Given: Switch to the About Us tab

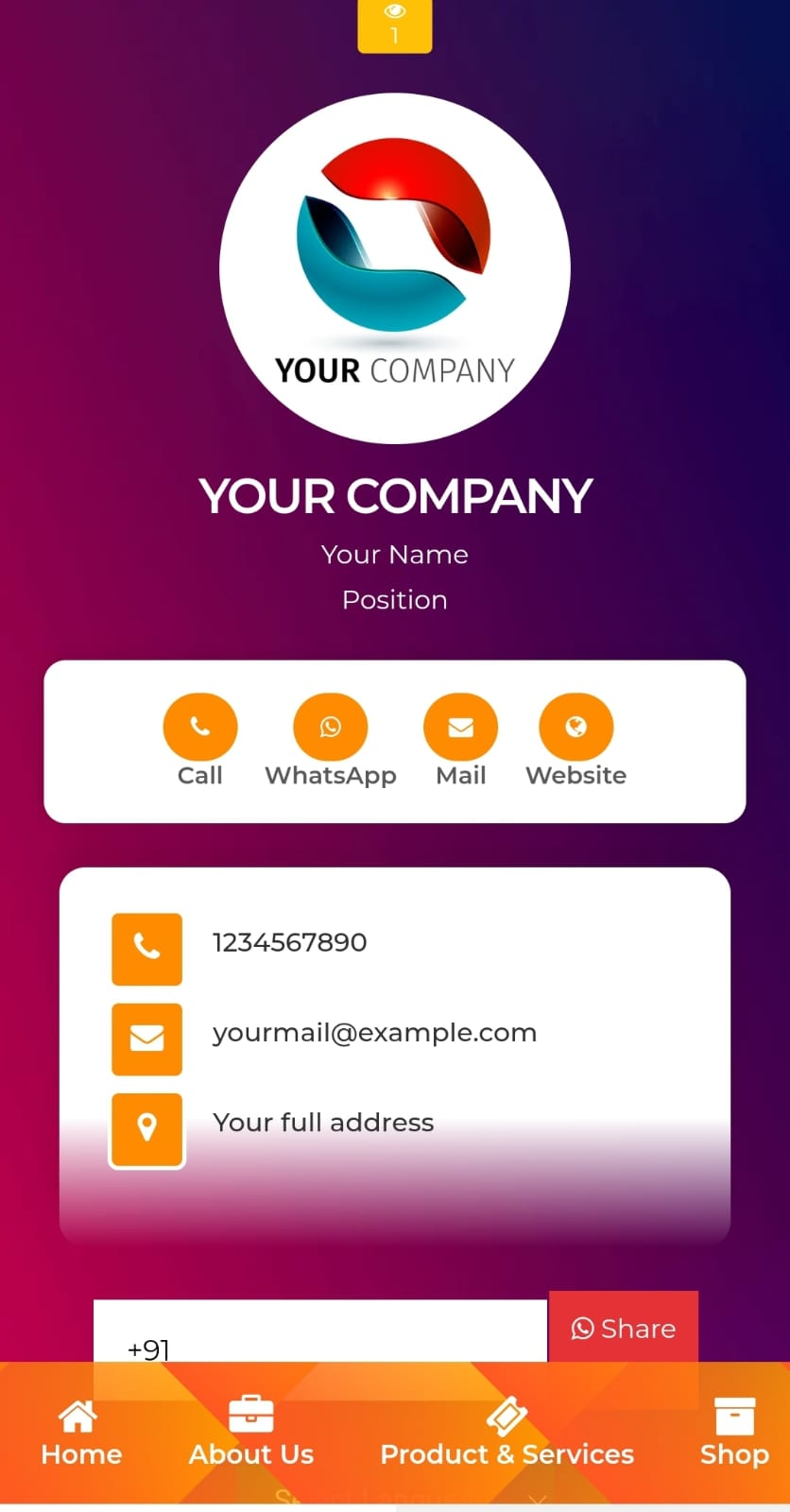Looking at the screenshot, I should [251, 1435].
